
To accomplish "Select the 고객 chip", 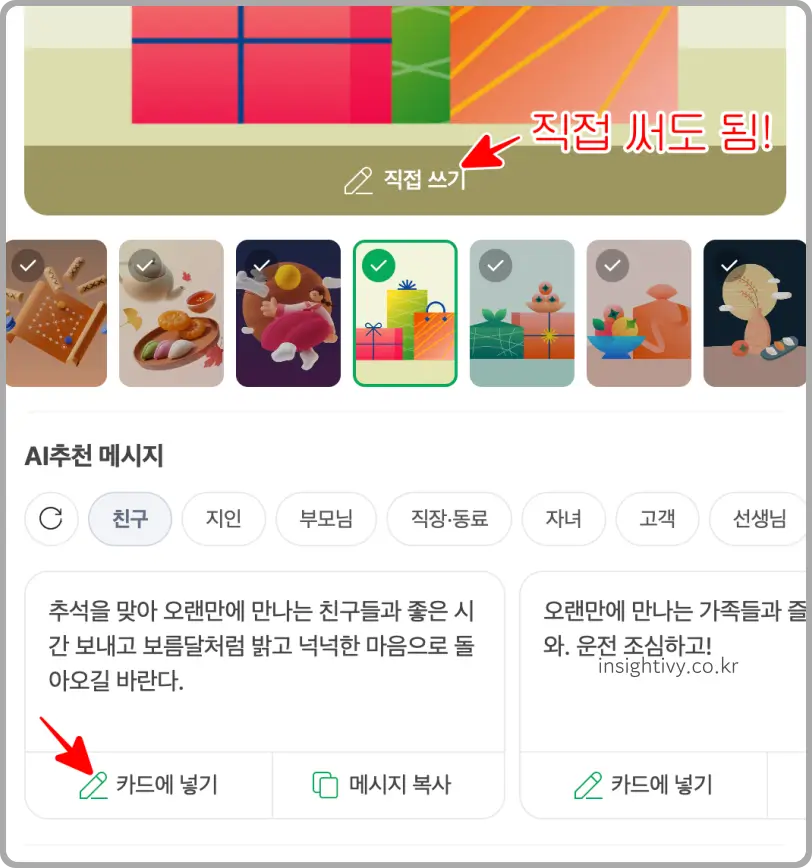I will (x=657, y=519).
